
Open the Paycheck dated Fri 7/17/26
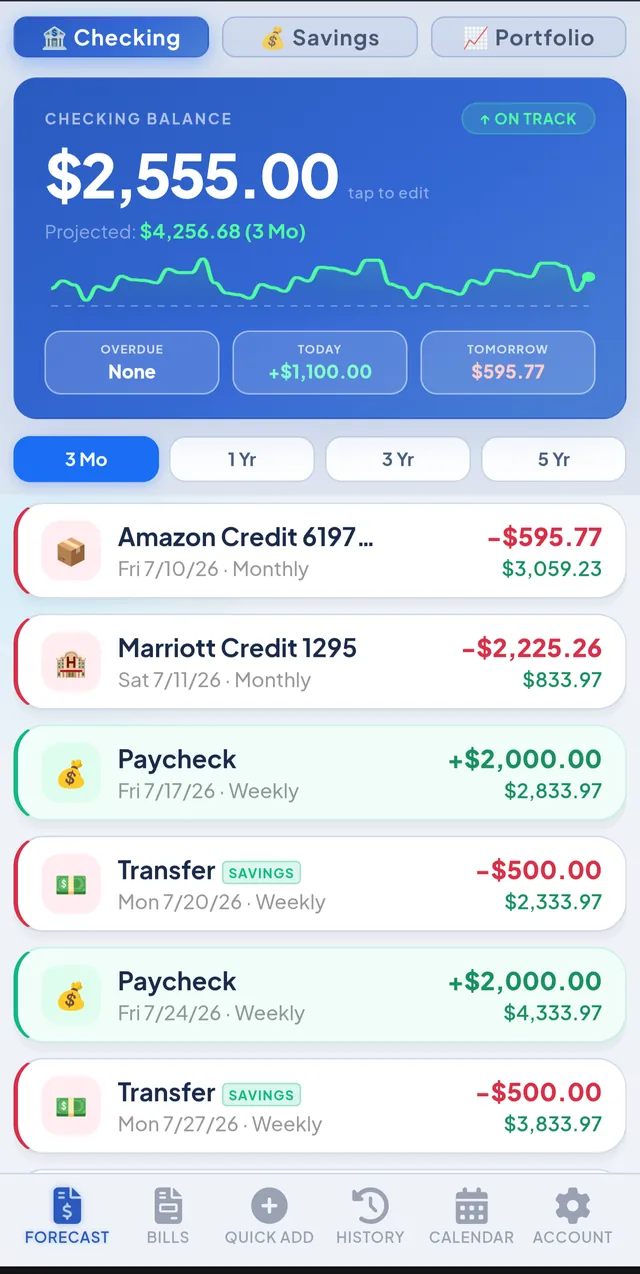pos(320,773)
